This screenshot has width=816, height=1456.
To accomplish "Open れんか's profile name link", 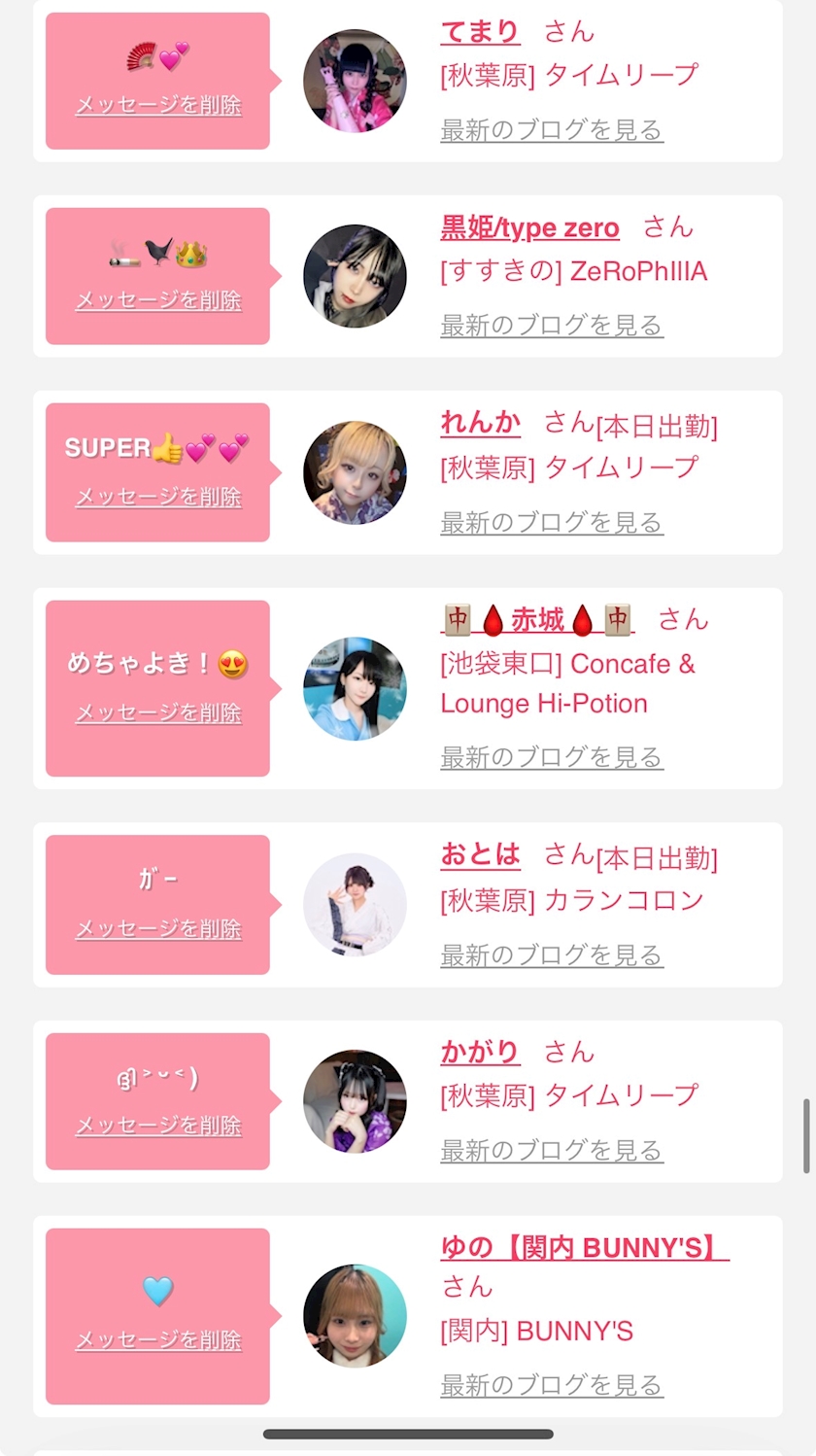I will tap(480, 423).
